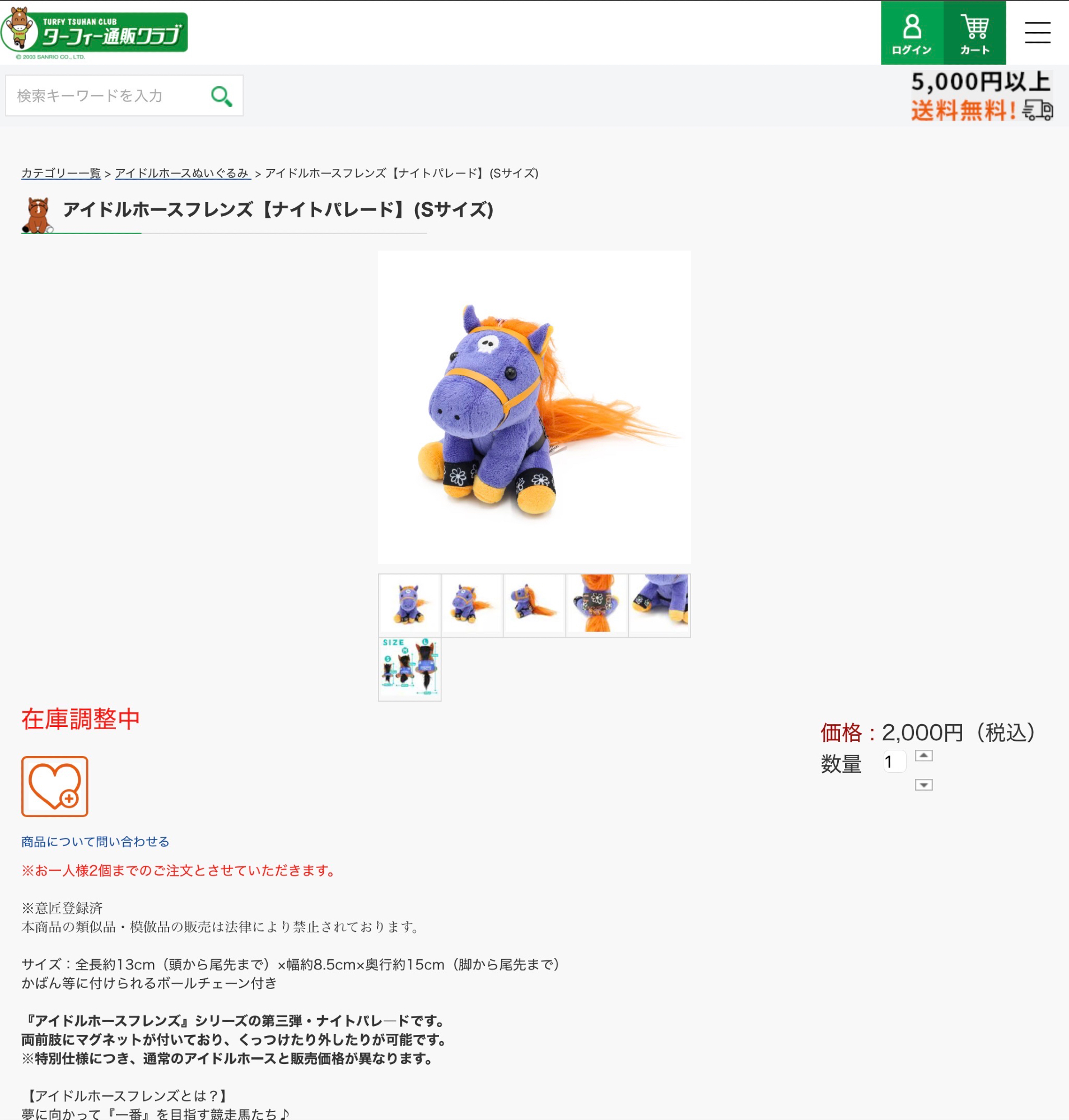1069x1120 pixels.
Task: Open the 5,000円以上 送料無料 banner
Action: click(981, 96)
